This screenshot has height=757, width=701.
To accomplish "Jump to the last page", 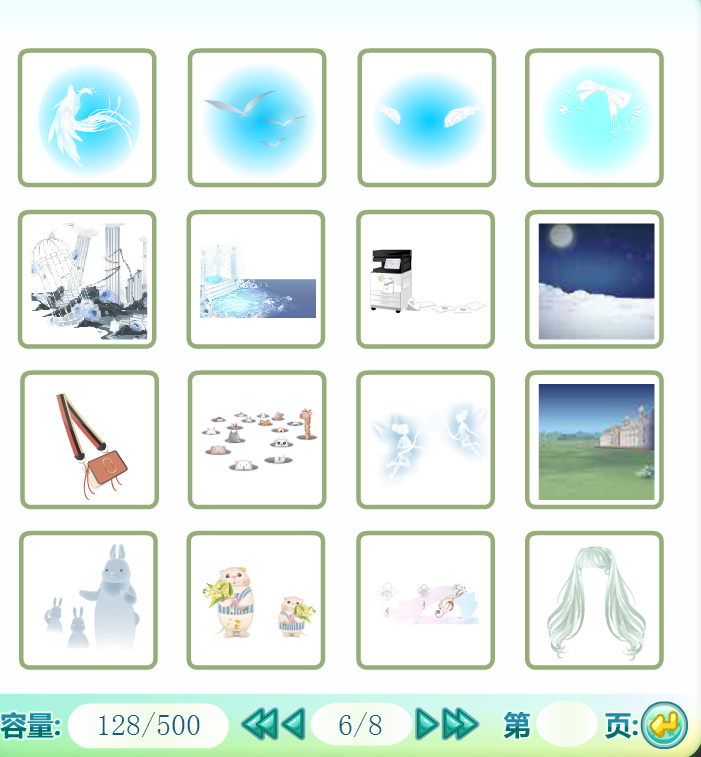I will tap(462, 724).
